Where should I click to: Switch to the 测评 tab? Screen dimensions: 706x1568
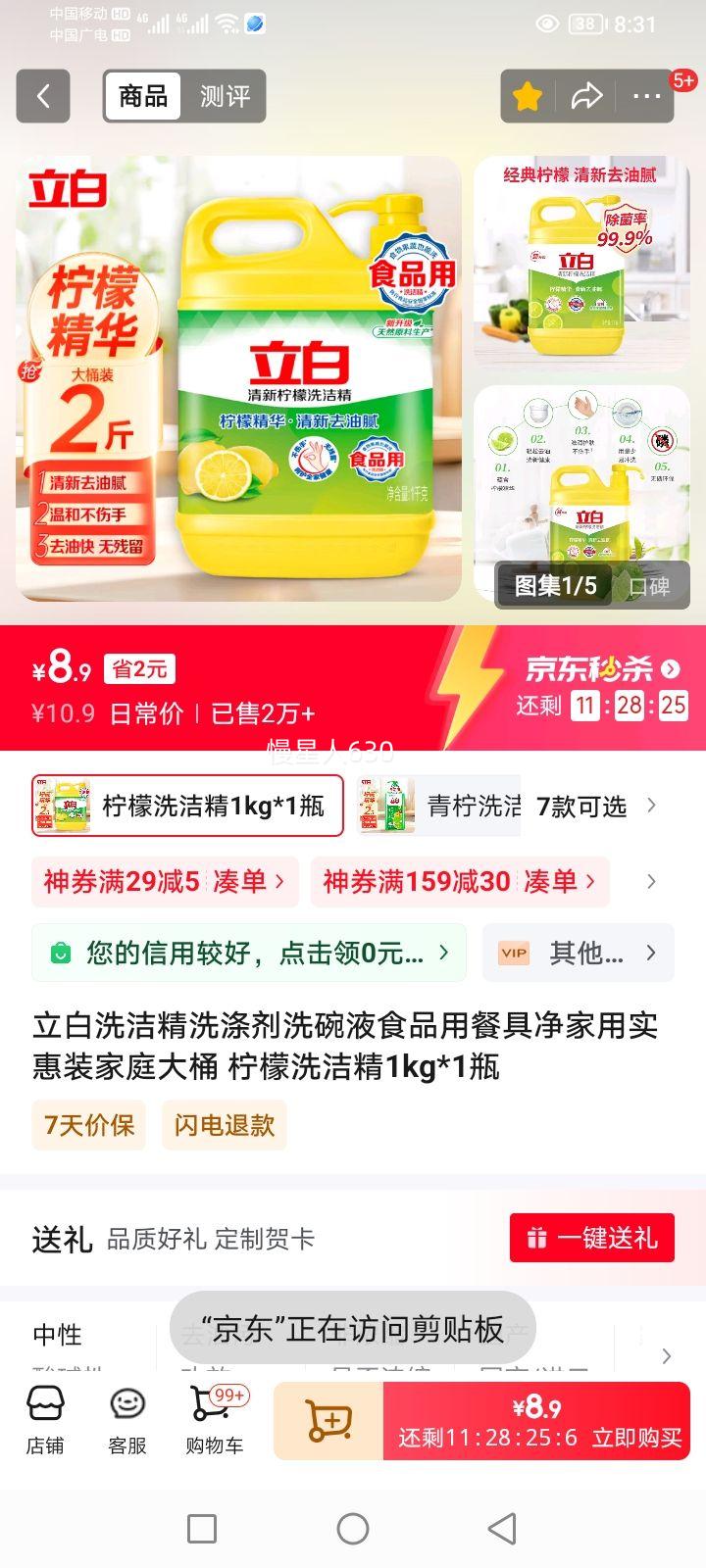[225, 96]
